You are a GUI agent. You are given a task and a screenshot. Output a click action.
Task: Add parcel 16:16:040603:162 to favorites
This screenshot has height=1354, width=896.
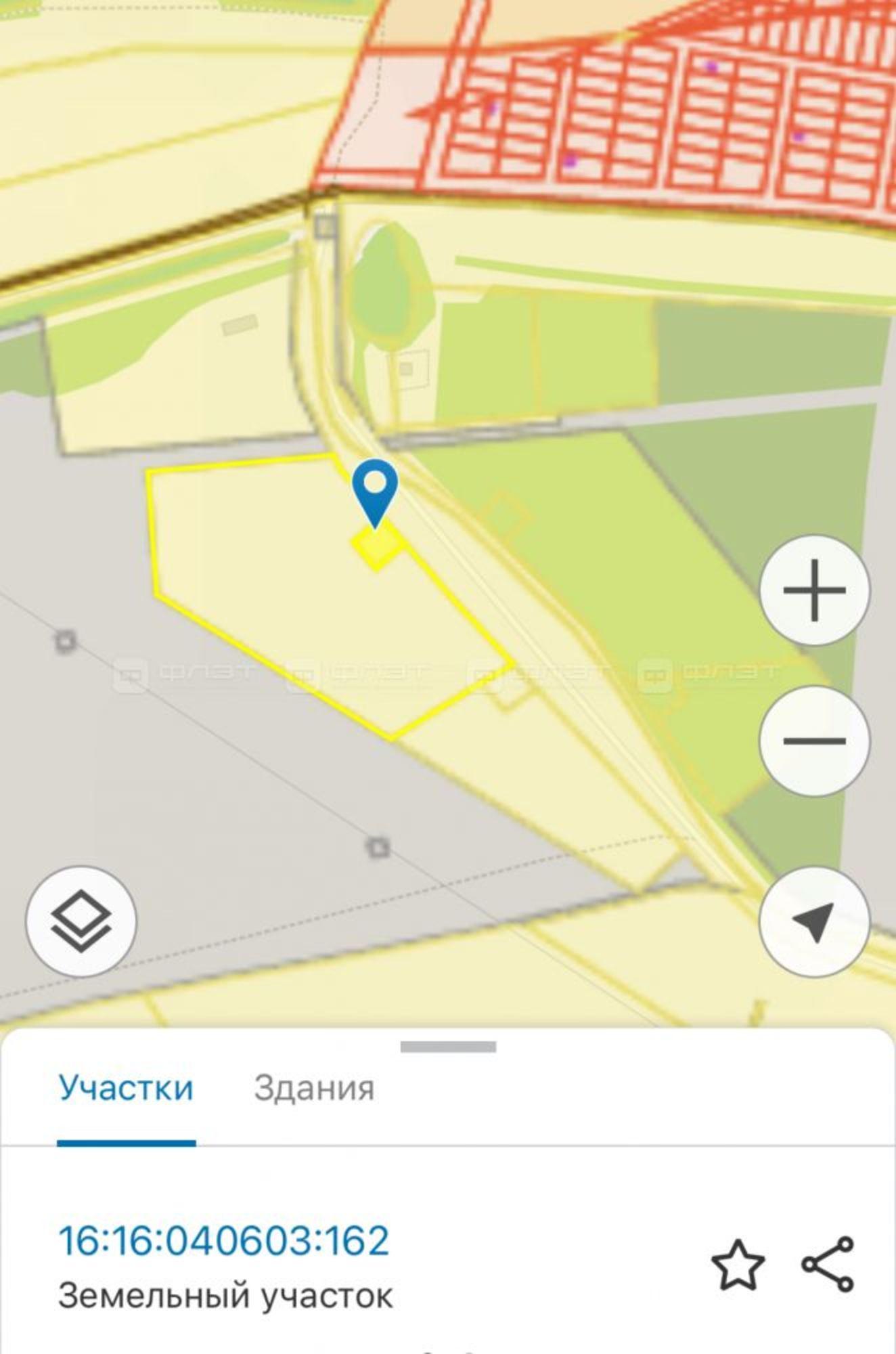(x=738, y=1263)
